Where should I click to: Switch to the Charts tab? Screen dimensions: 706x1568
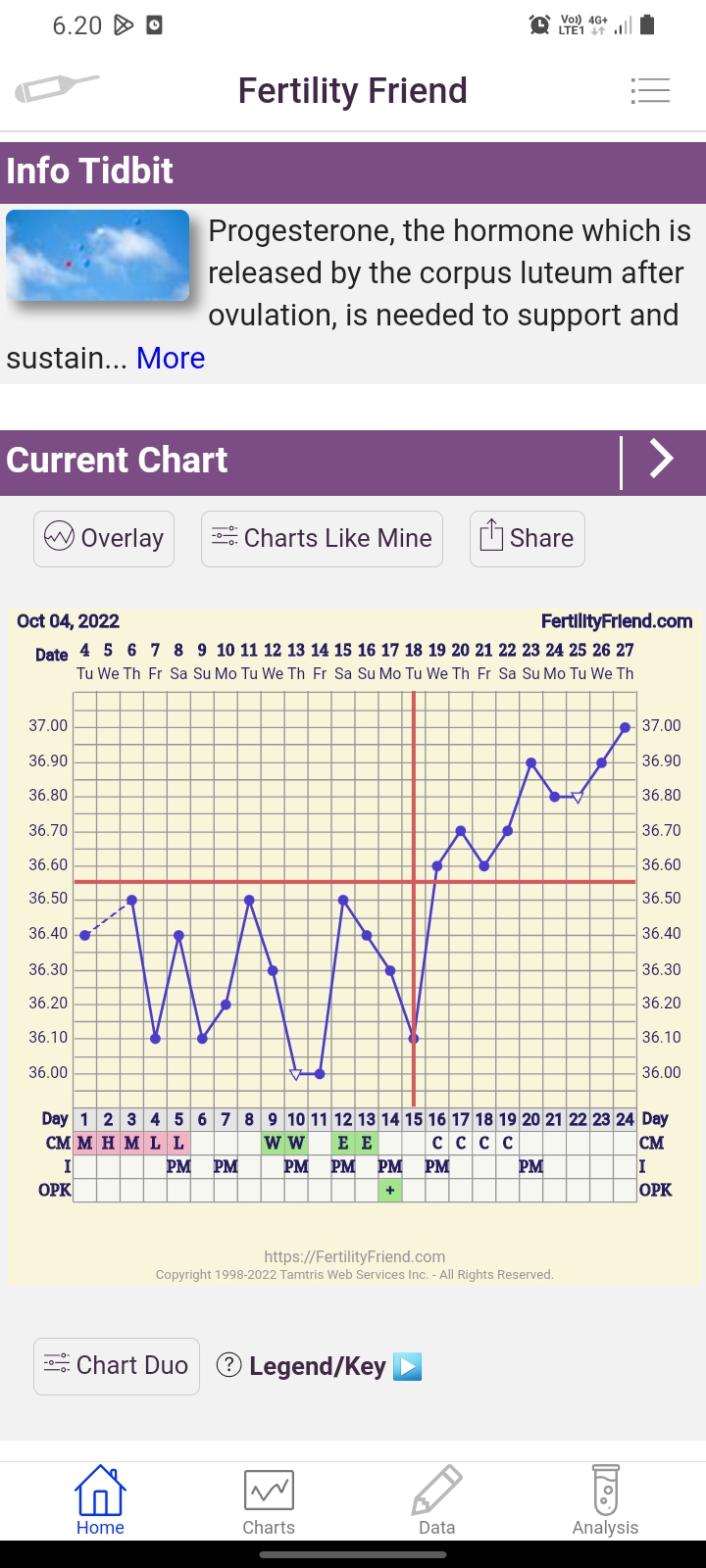point(269,1500)
